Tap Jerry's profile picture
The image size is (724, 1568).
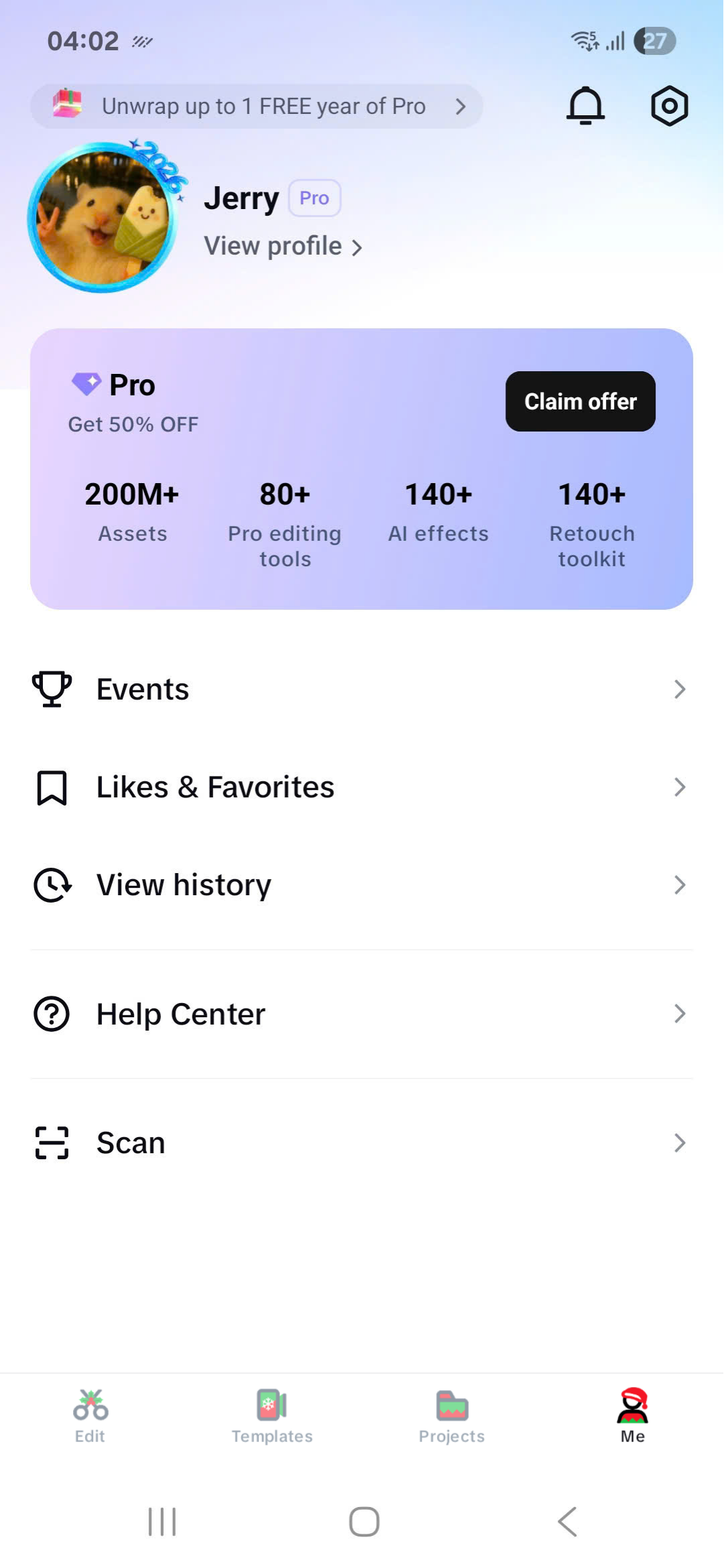point(103,218)
